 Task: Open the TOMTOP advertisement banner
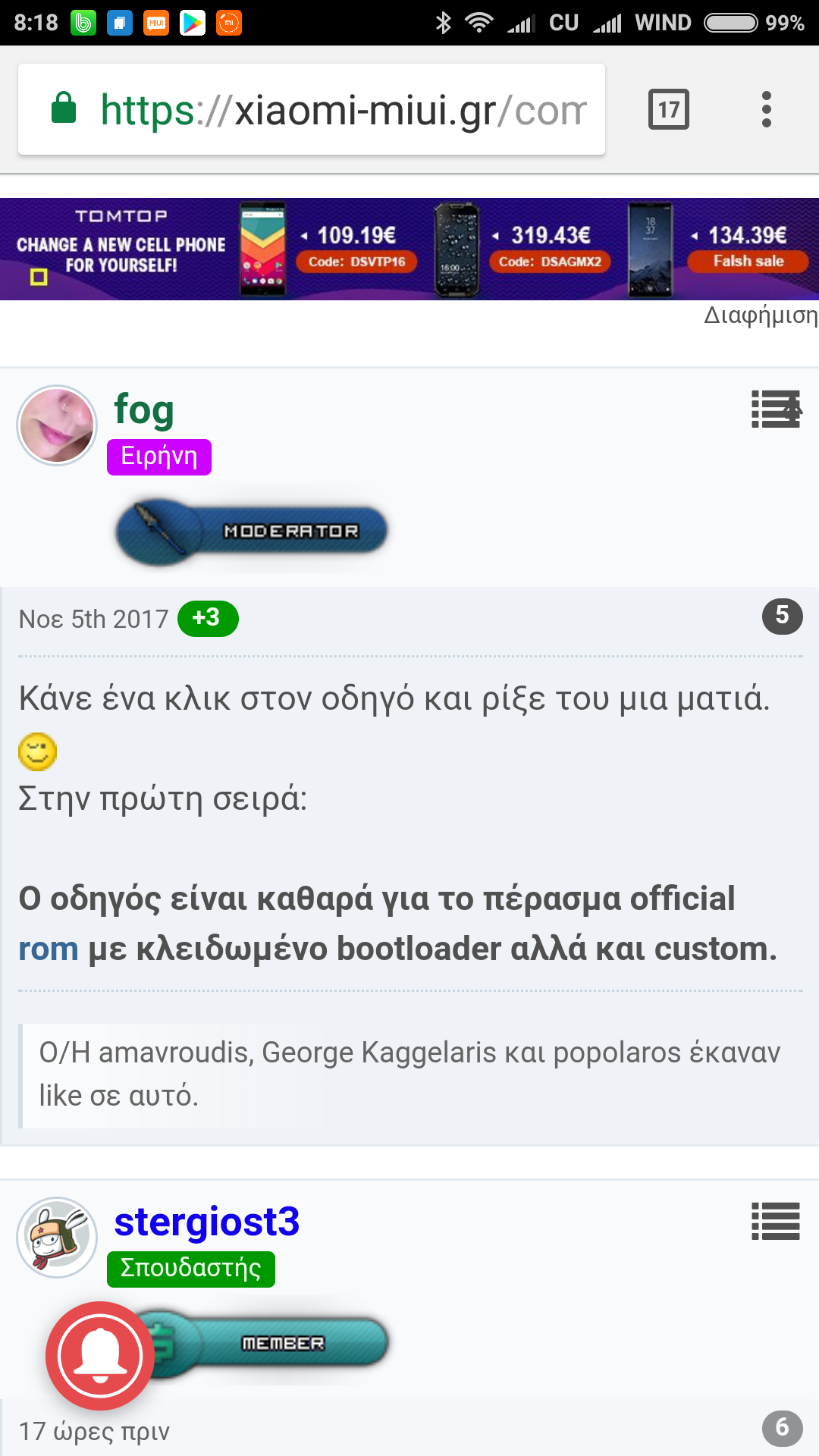tap(409, 249)
